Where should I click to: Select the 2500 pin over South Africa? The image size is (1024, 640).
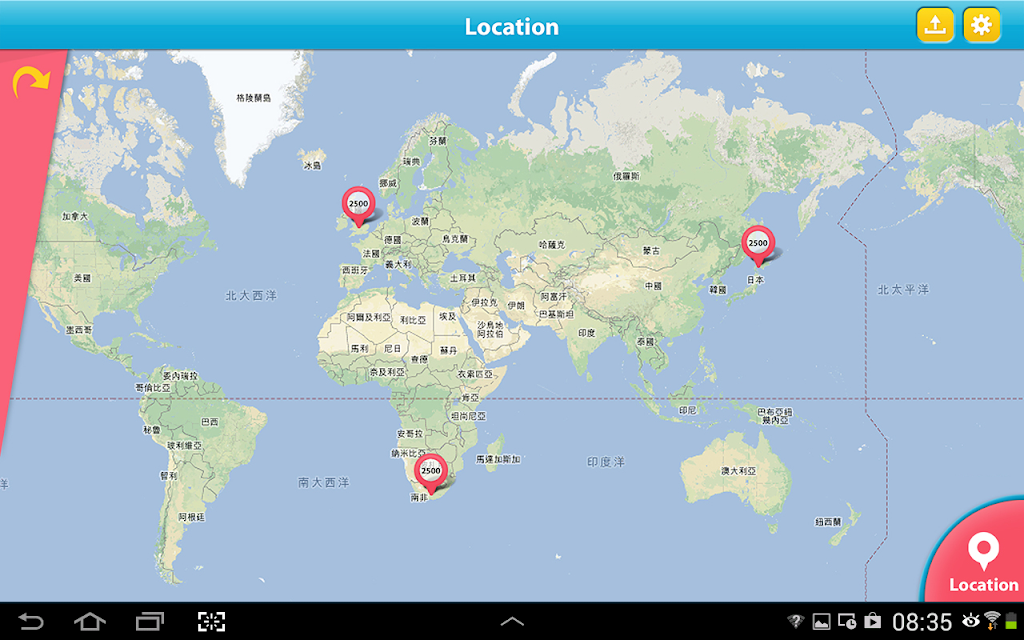[x=431, y=473]
